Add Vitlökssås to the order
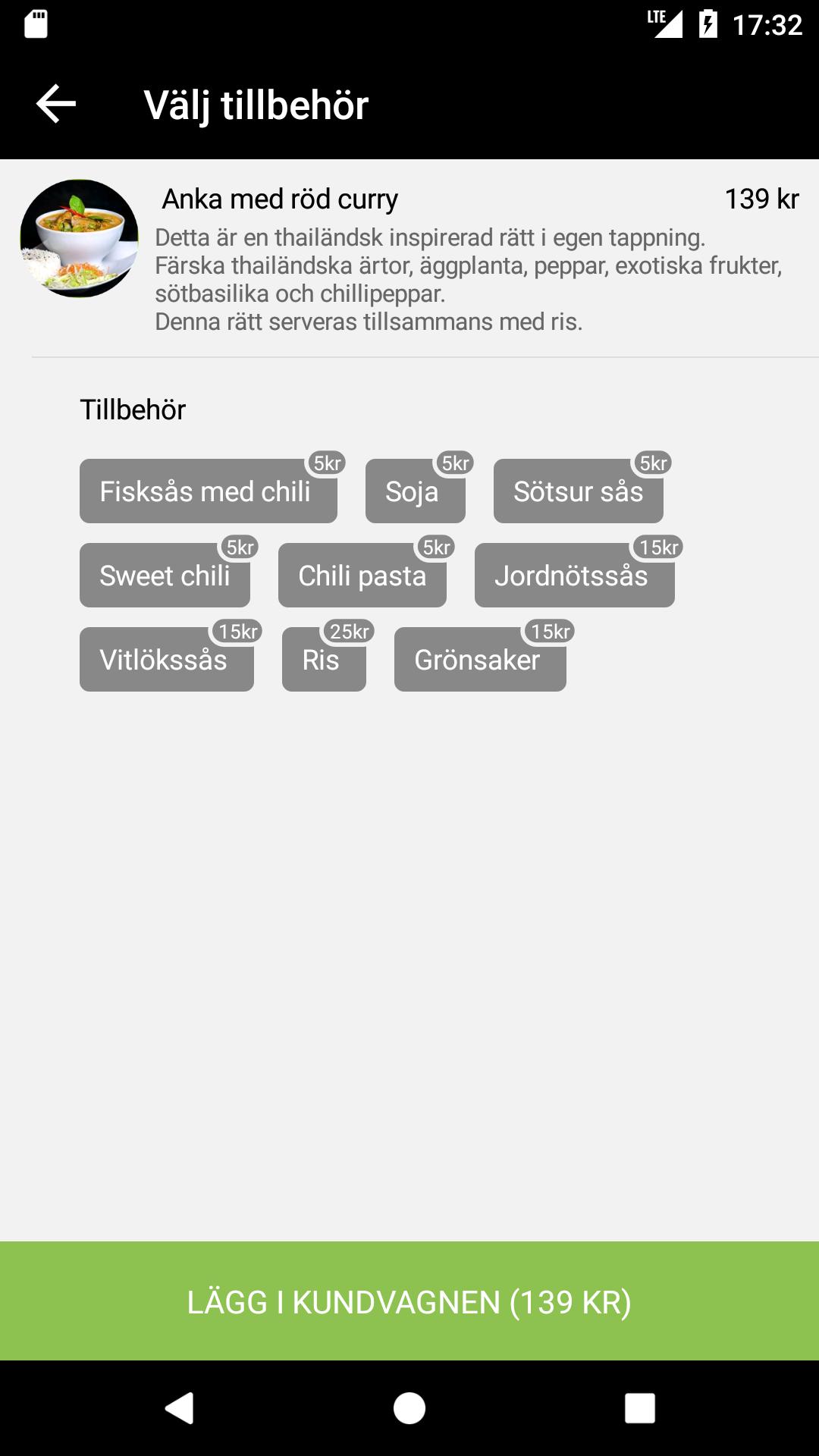This screenshot has width=819, height=1456. (x=166, y=660)
